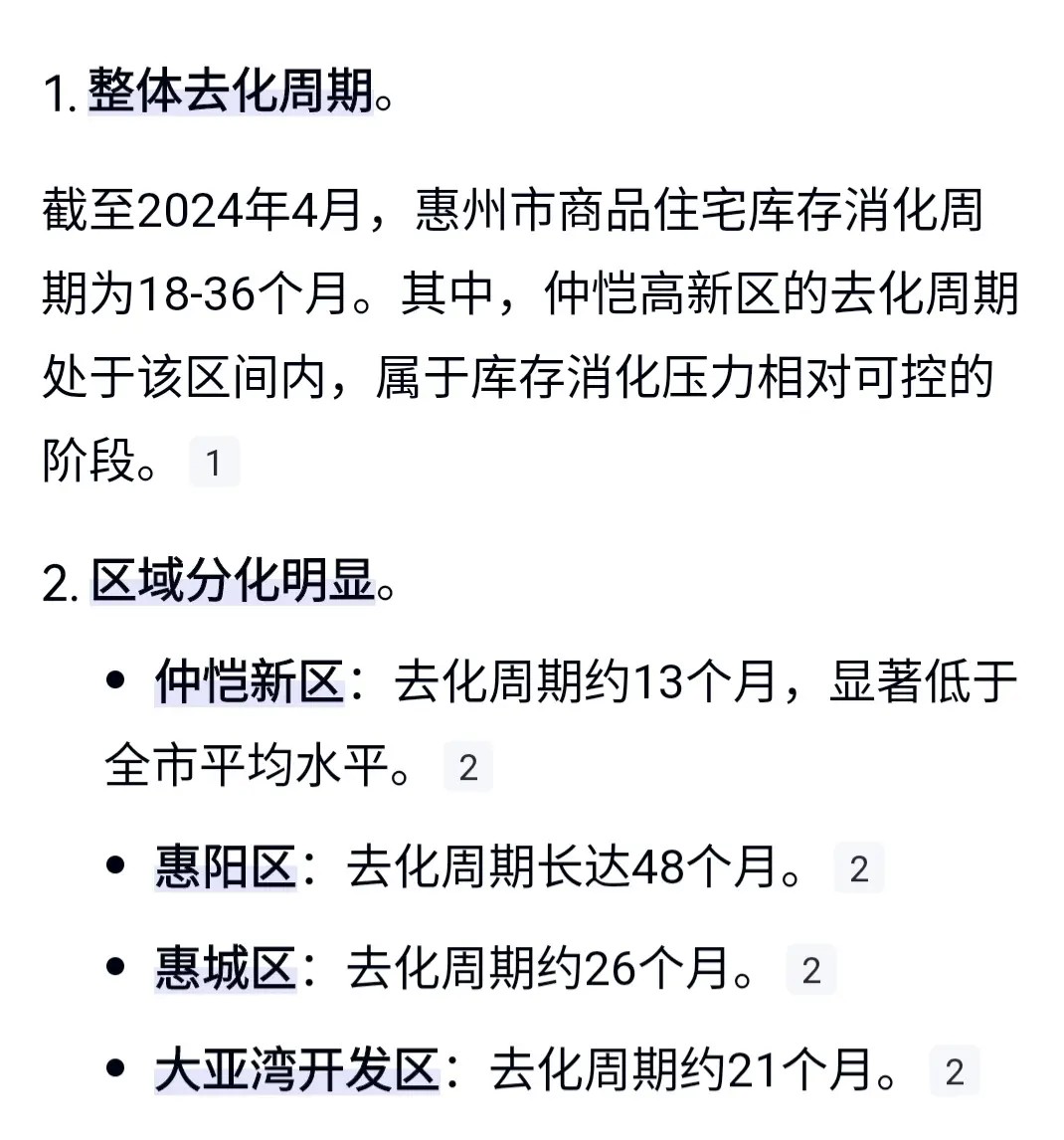Look up the highlighted 大亚湾开发区 keyword
1064x1140 pixels.
(297, 1071)
